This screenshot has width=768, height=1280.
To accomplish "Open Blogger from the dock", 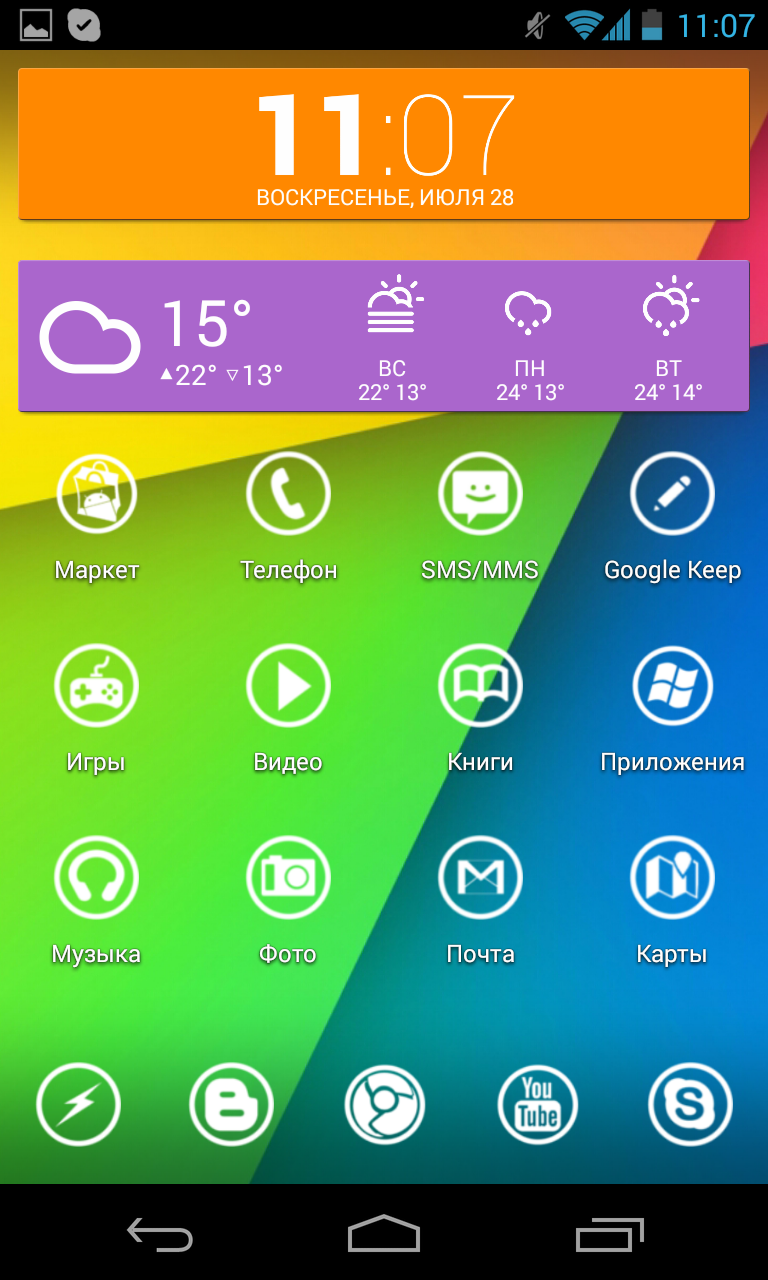I will coord(231,1106).
